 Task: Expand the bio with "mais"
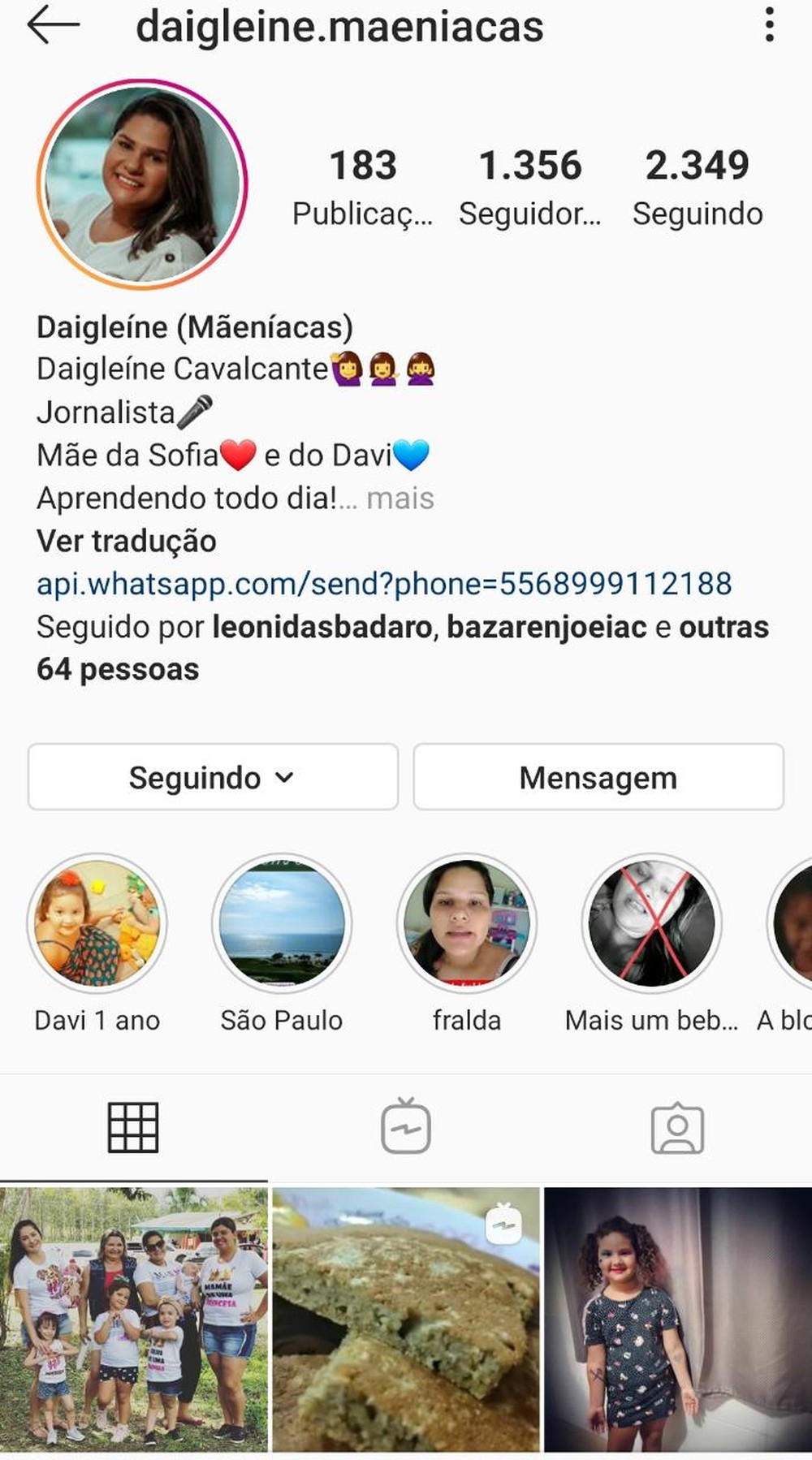coord(400,498)
